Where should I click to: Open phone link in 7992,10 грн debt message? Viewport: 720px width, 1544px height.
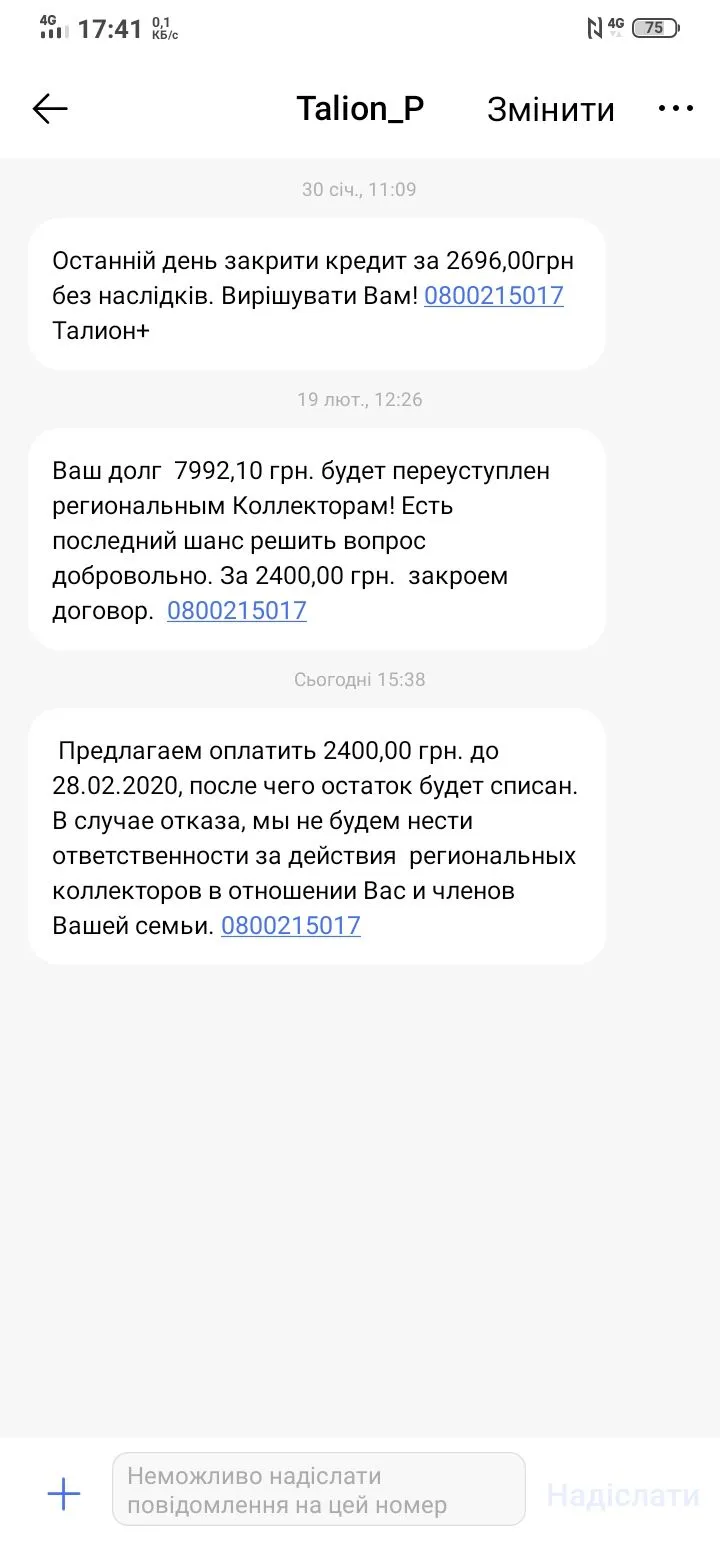tap(237, 611)
